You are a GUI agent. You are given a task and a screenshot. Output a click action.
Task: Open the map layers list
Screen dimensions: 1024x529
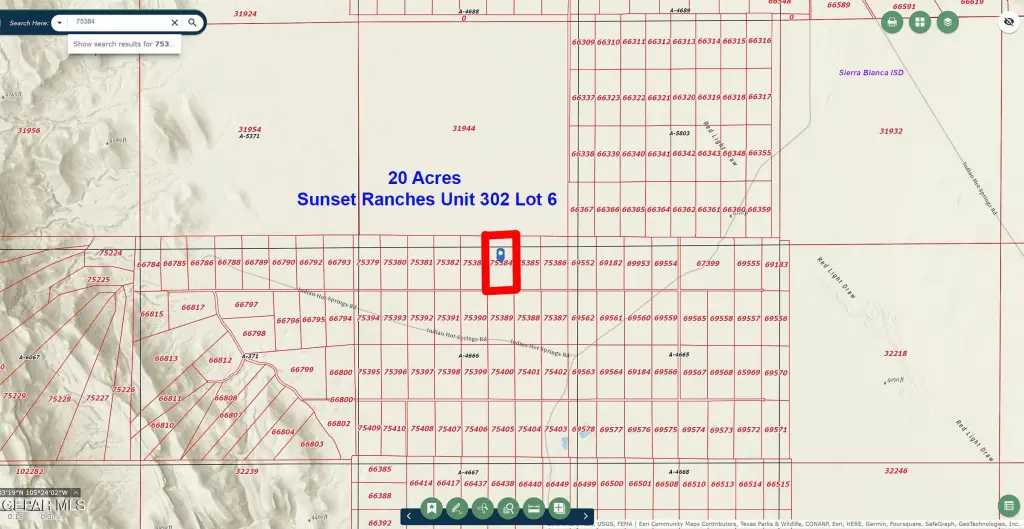click(x=947, y=22)
